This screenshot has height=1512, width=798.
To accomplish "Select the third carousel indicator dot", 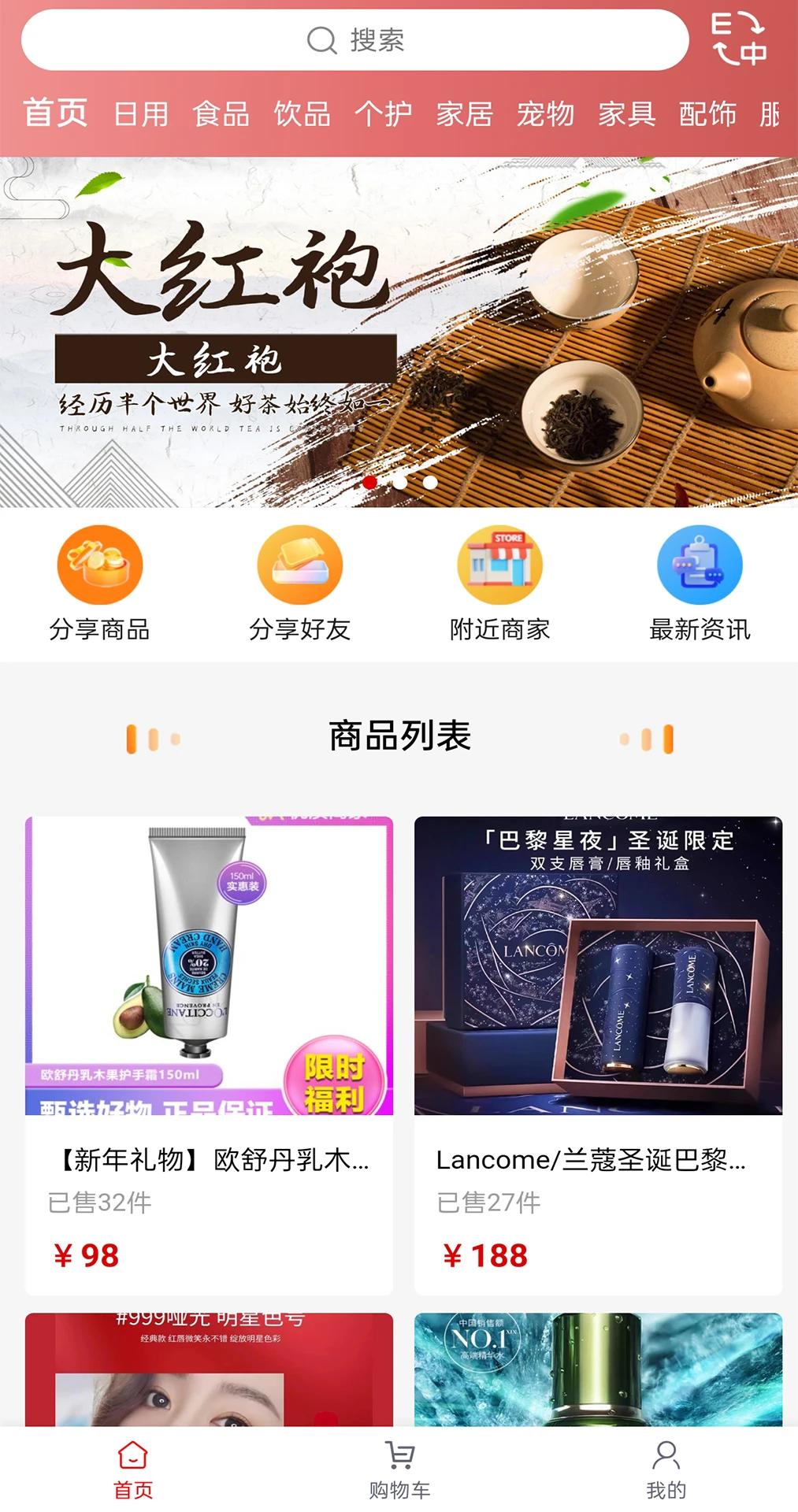I will (428, 483).
